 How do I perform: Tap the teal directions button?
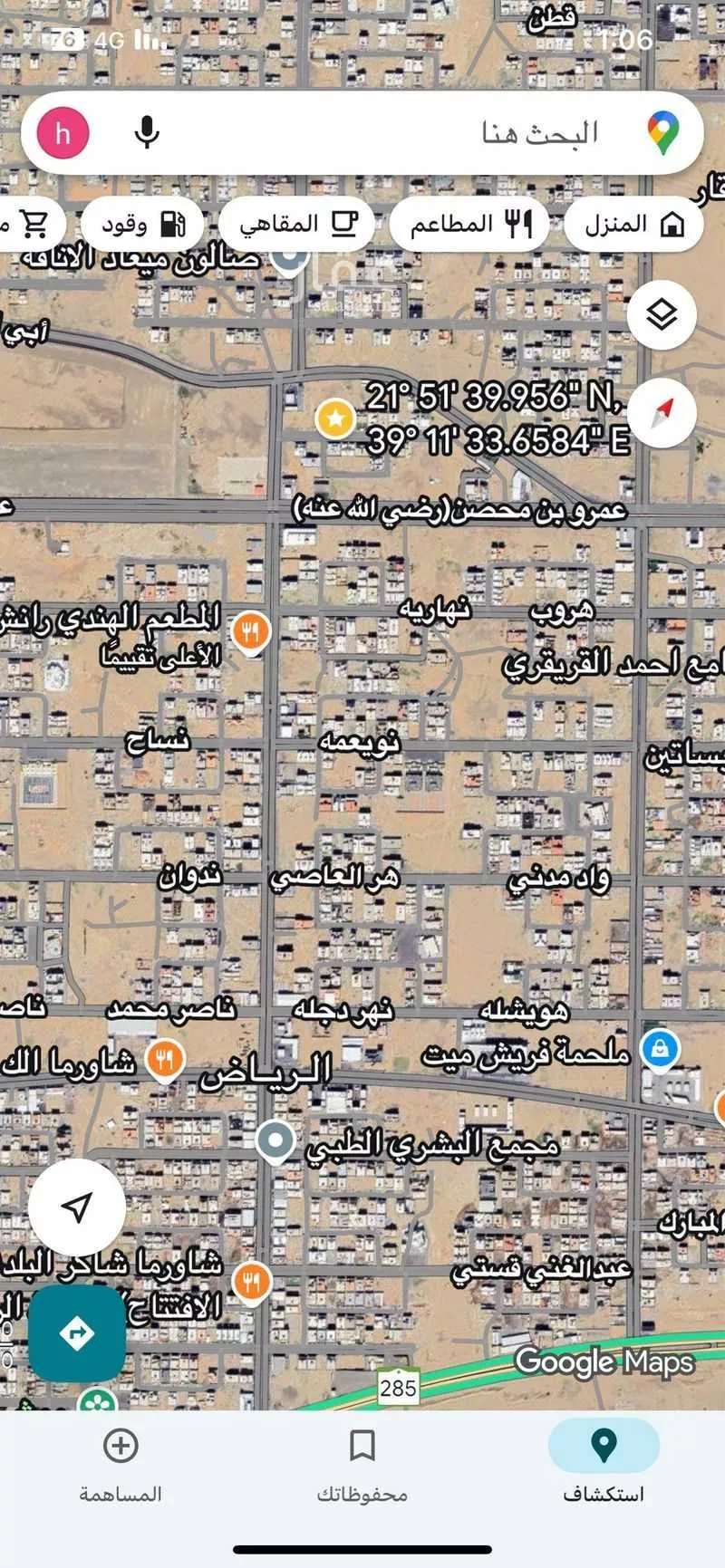coord(77,1332)
